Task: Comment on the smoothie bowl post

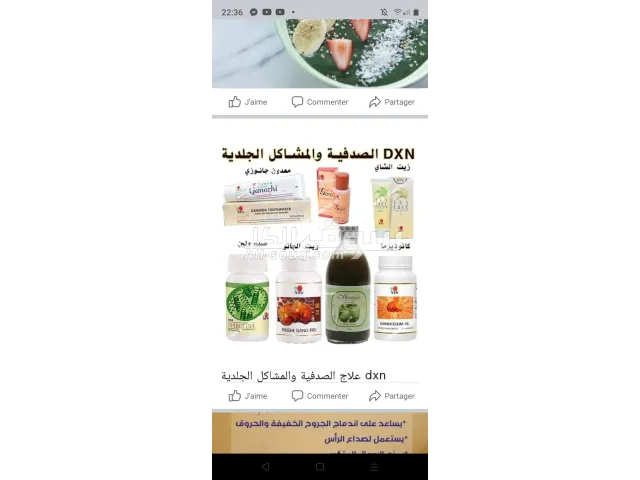Action: tap(320, 102)
